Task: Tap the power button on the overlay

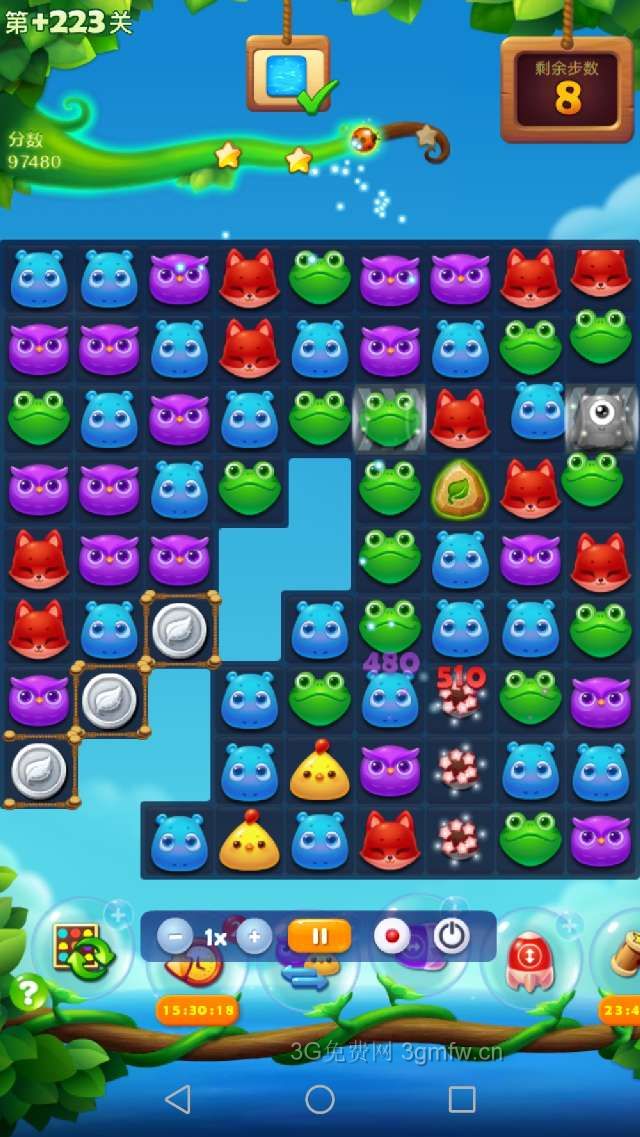Action: 452,937
